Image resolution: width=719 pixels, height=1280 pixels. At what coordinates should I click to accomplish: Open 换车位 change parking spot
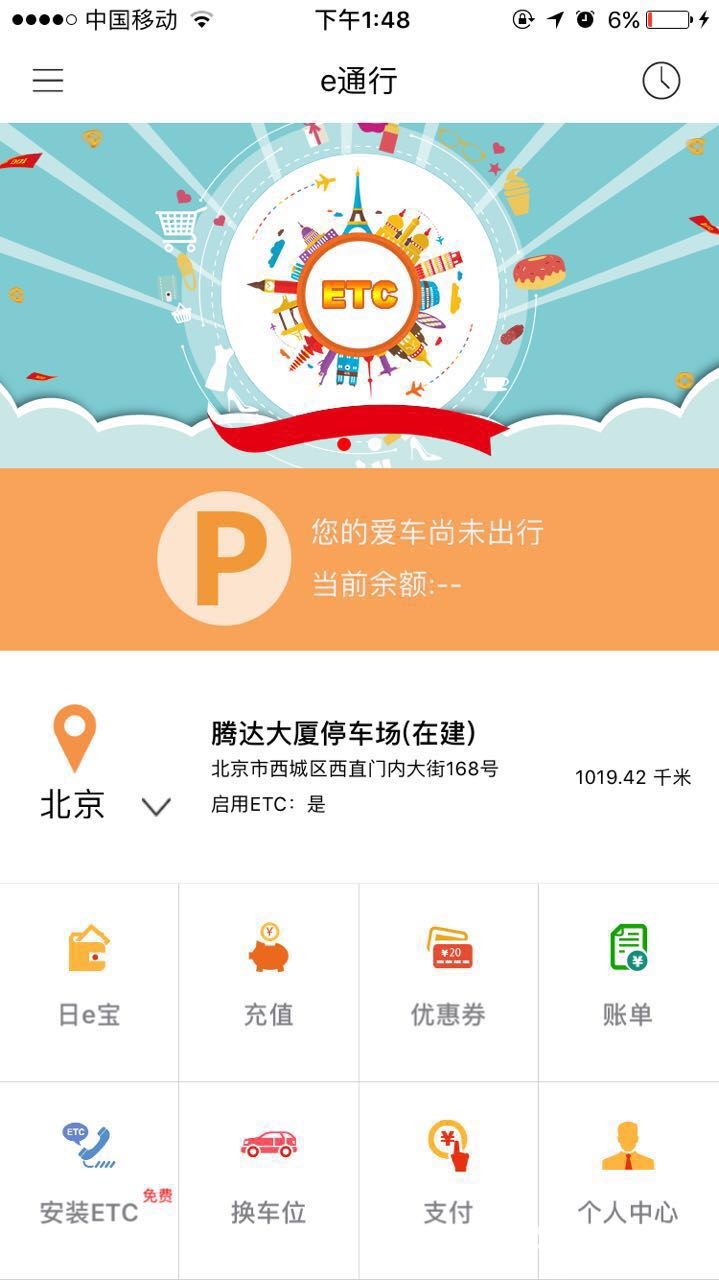[x=269, y=1178]
